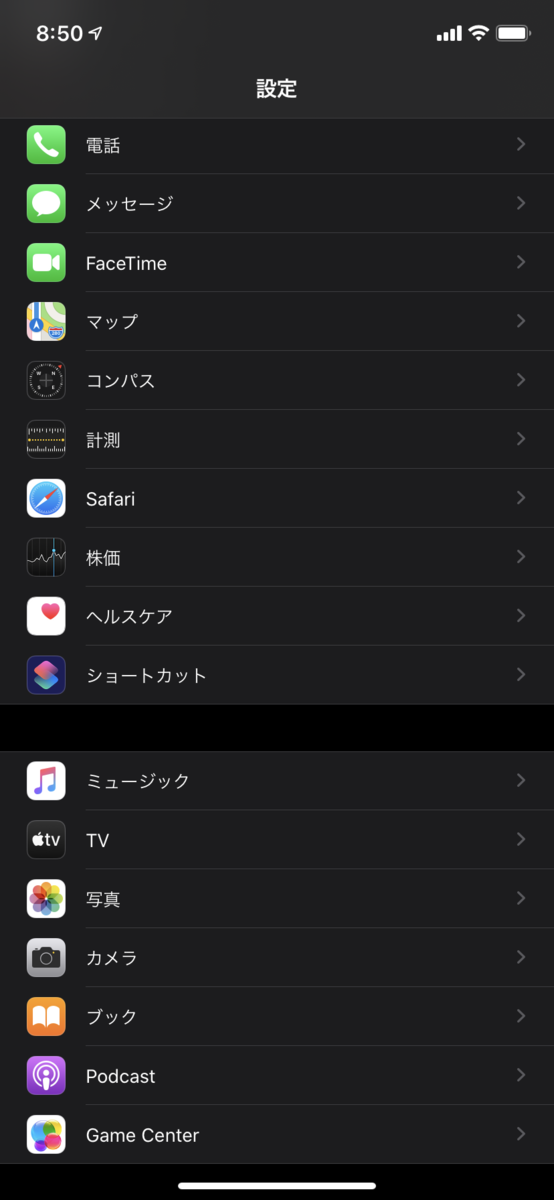554x1200 pixels.
Task: Open Game Center settings
Action: coord(277,1135)
